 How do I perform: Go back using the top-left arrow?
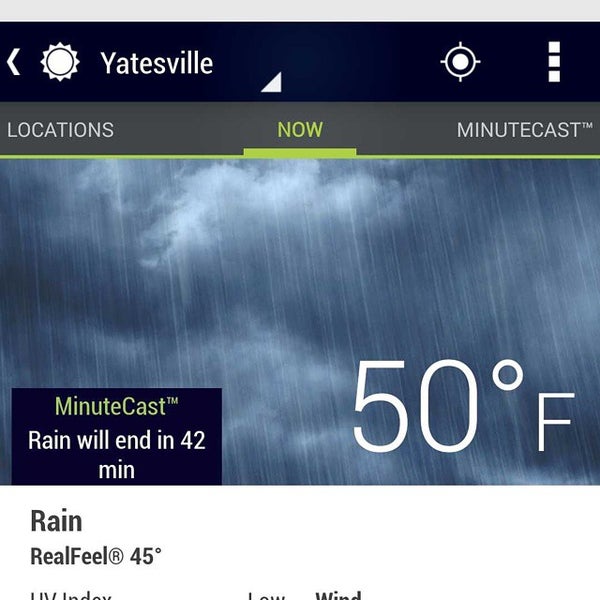14,62
